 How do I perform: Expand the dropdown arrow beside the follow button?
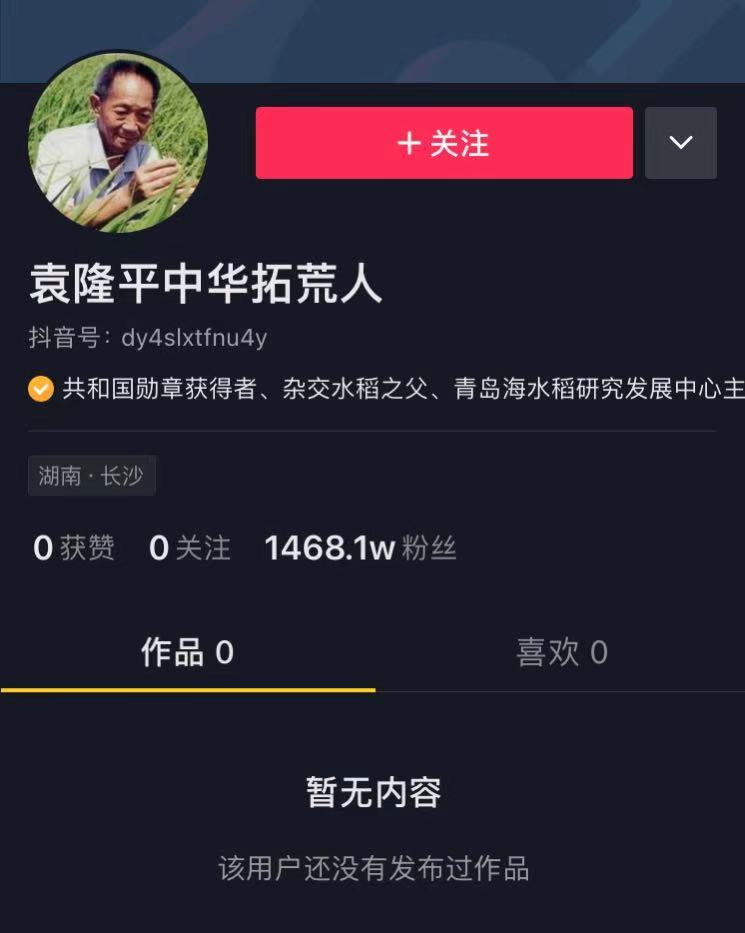(681, 142)
